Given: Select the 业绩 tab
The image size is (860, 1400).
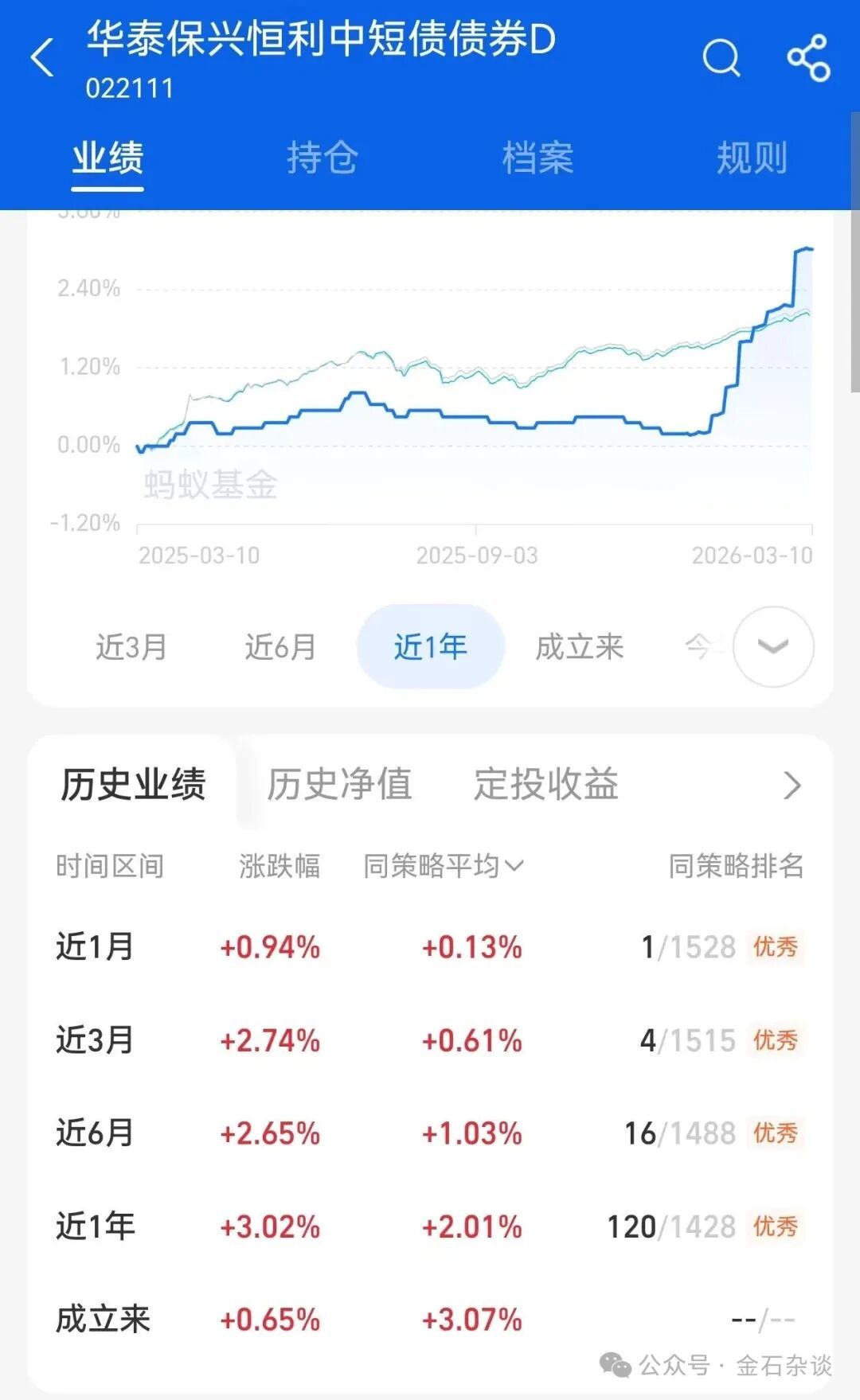Looking at the screenshot, I should [x=107, y=157].
